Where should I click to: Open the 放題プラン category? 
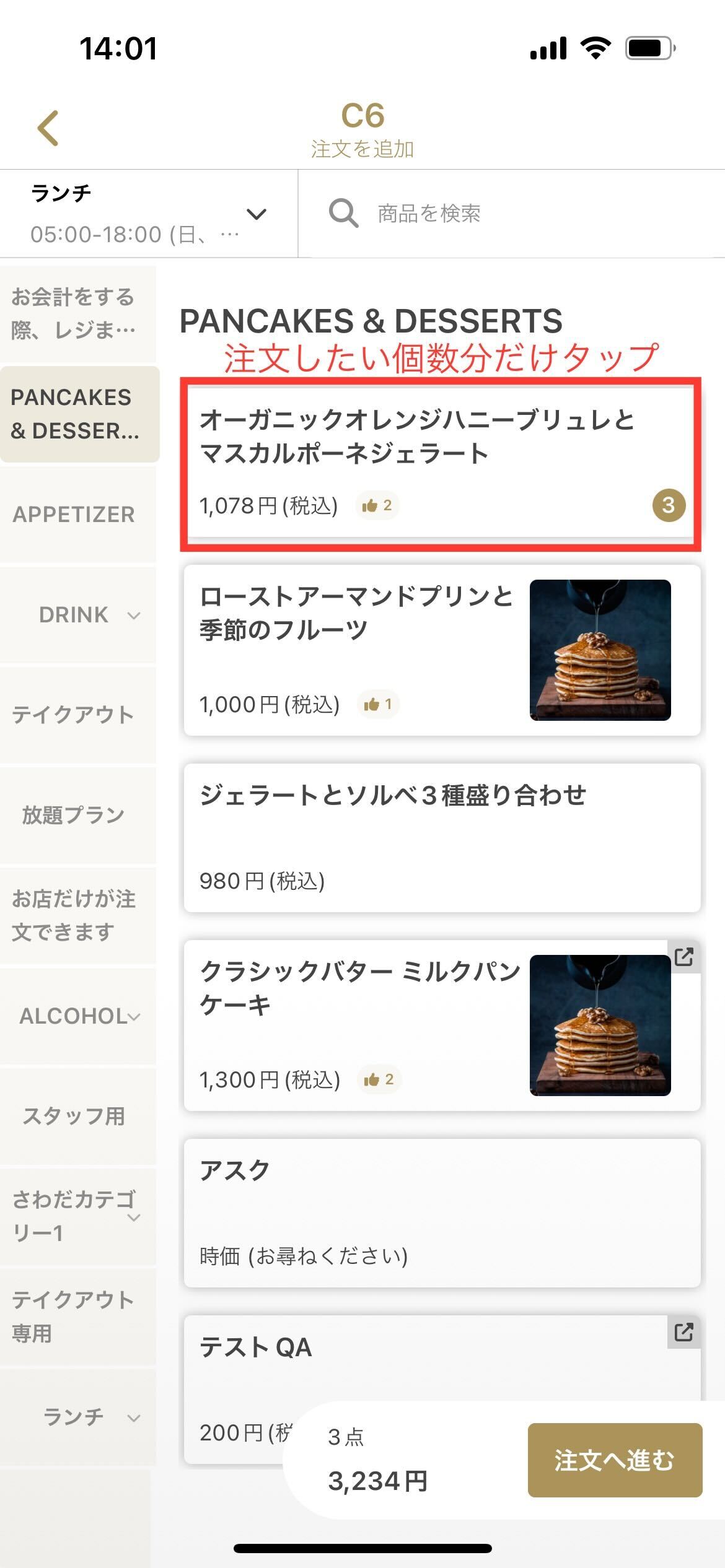tap(73, 815)
